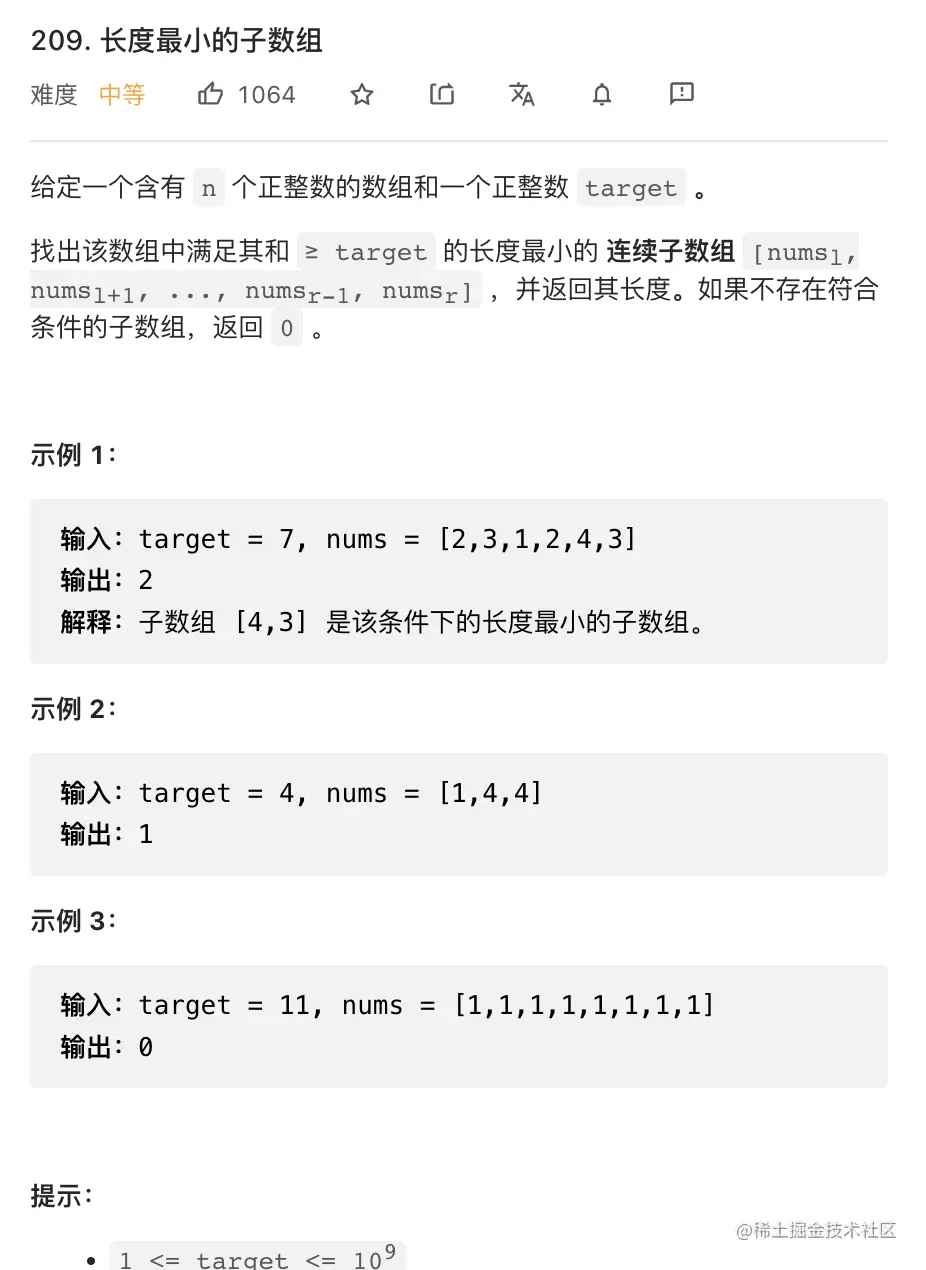
Task: Star problem 209 as favorite
Action: pyautogui.click(x=362, y=95)
